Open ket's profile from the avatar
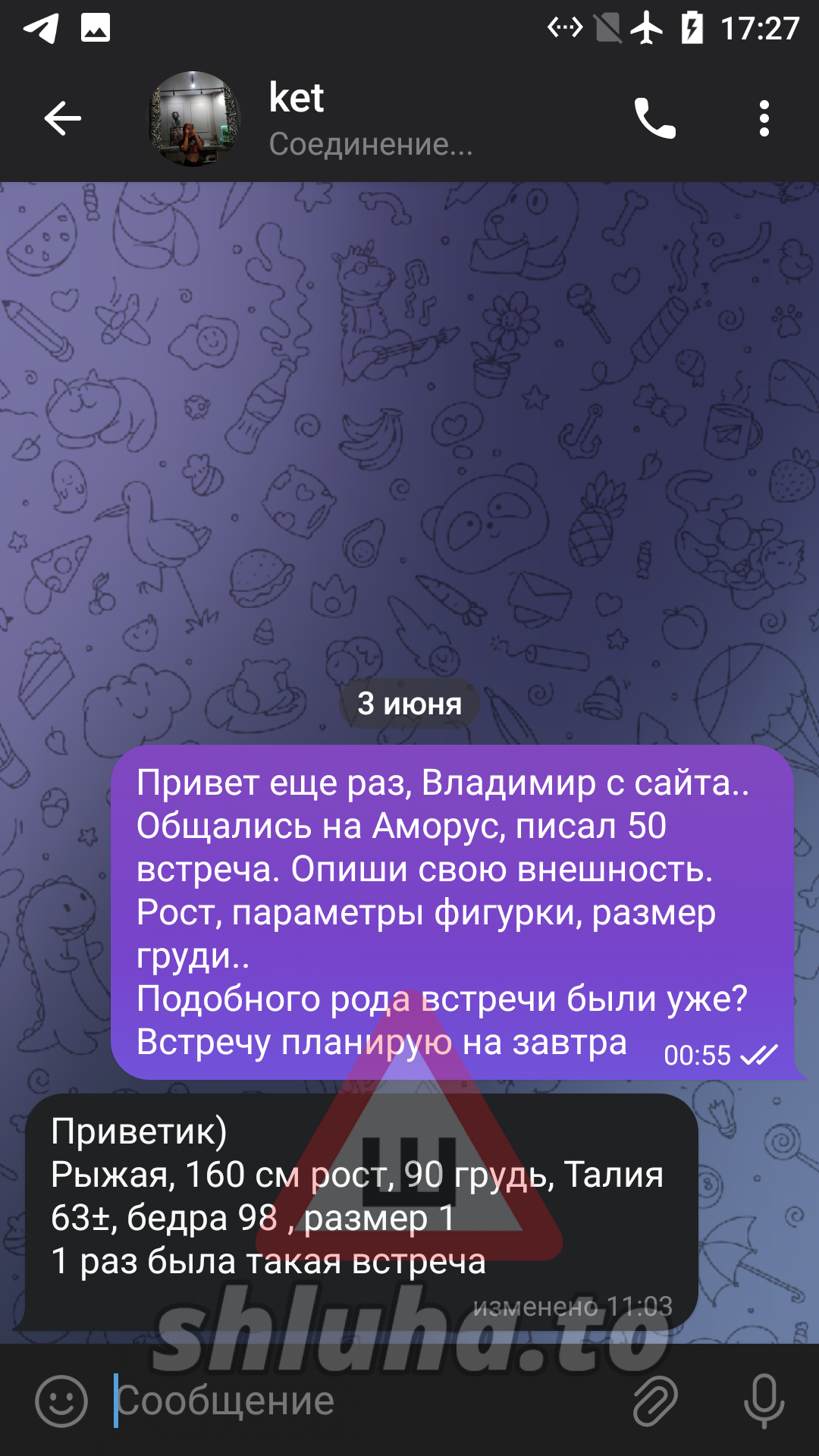 [194, 119]
